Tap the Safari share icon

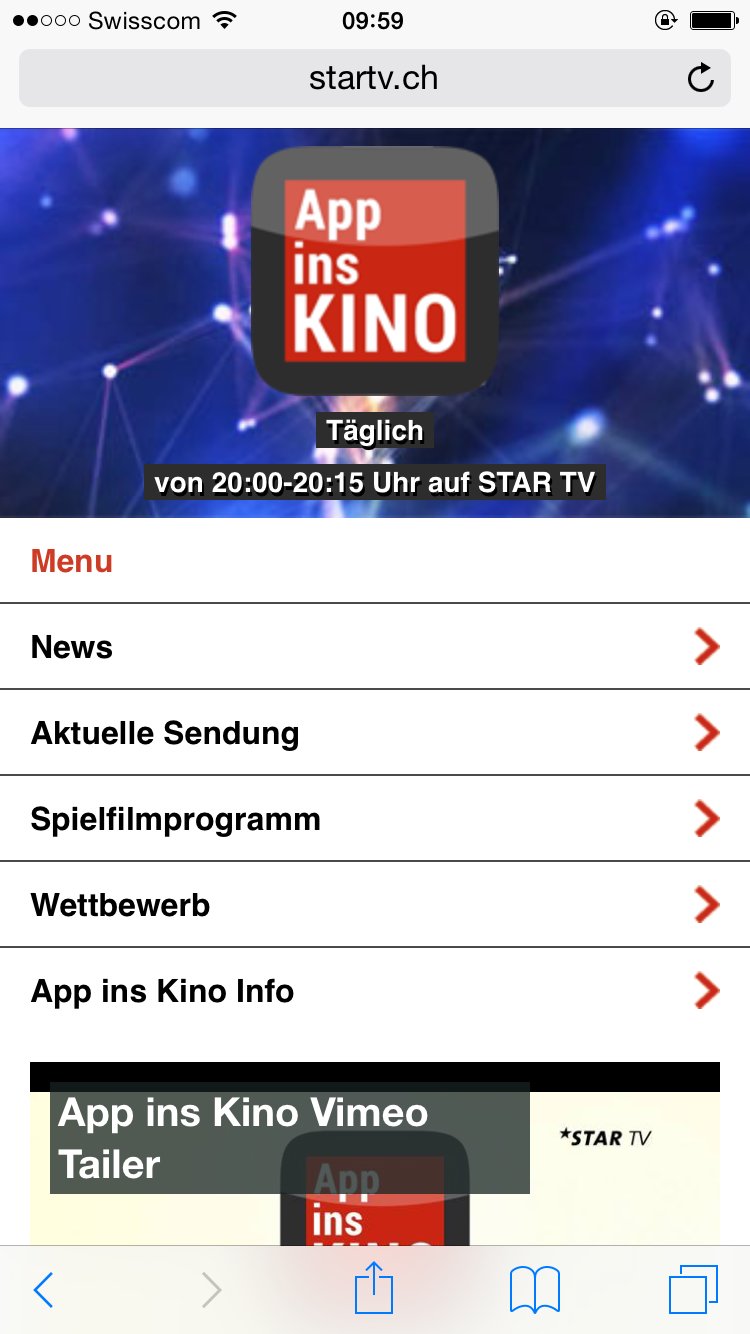[374, 1289]
